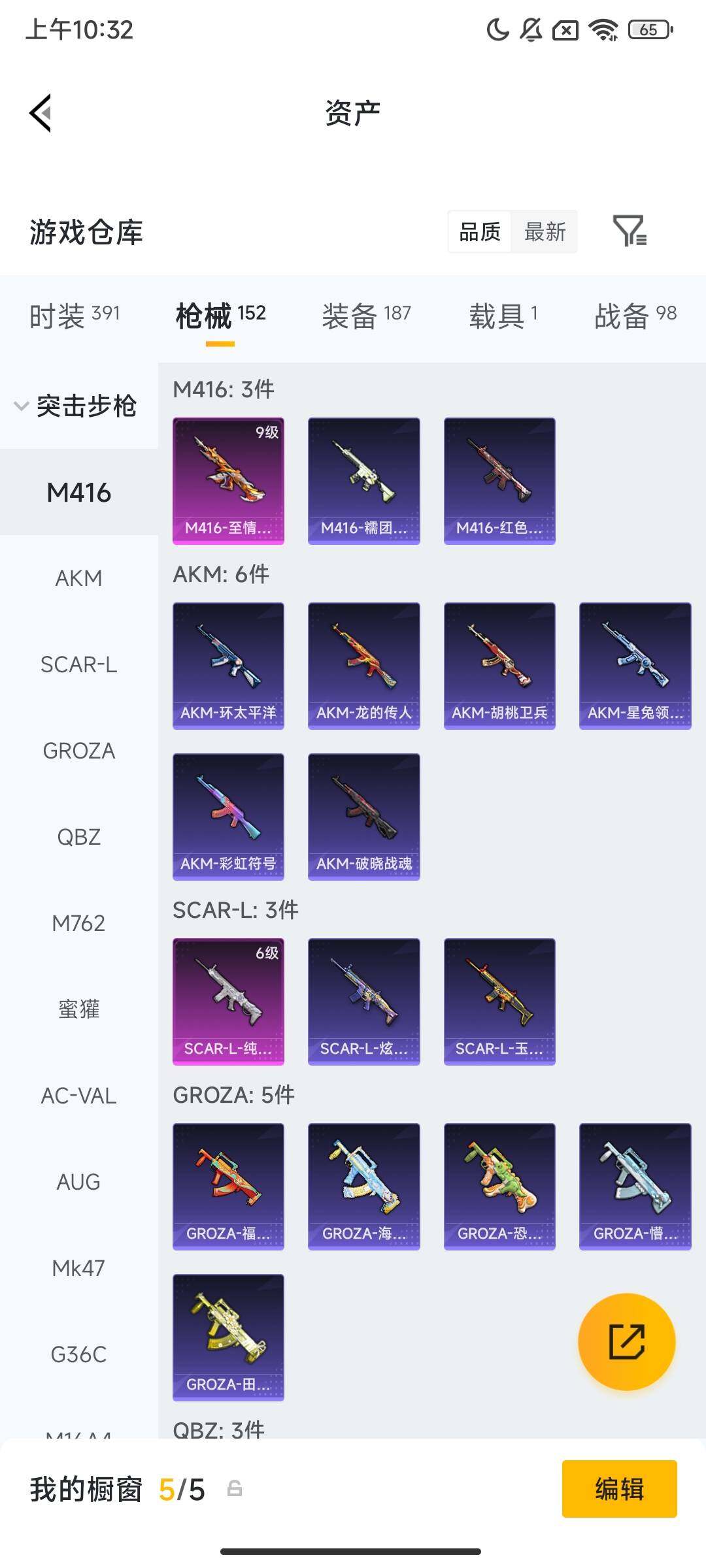Viewport: 706px width, 1568px height.
Task: Select AKM in the side list
Action: (x=78, y=578)
